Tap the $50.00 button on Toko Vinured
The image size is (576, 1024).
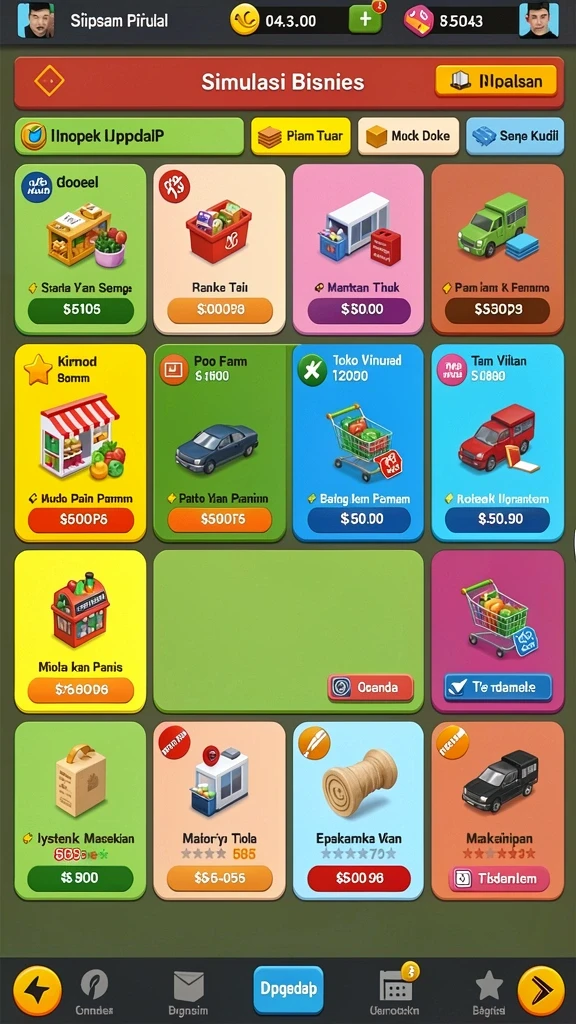click(359, 520)
